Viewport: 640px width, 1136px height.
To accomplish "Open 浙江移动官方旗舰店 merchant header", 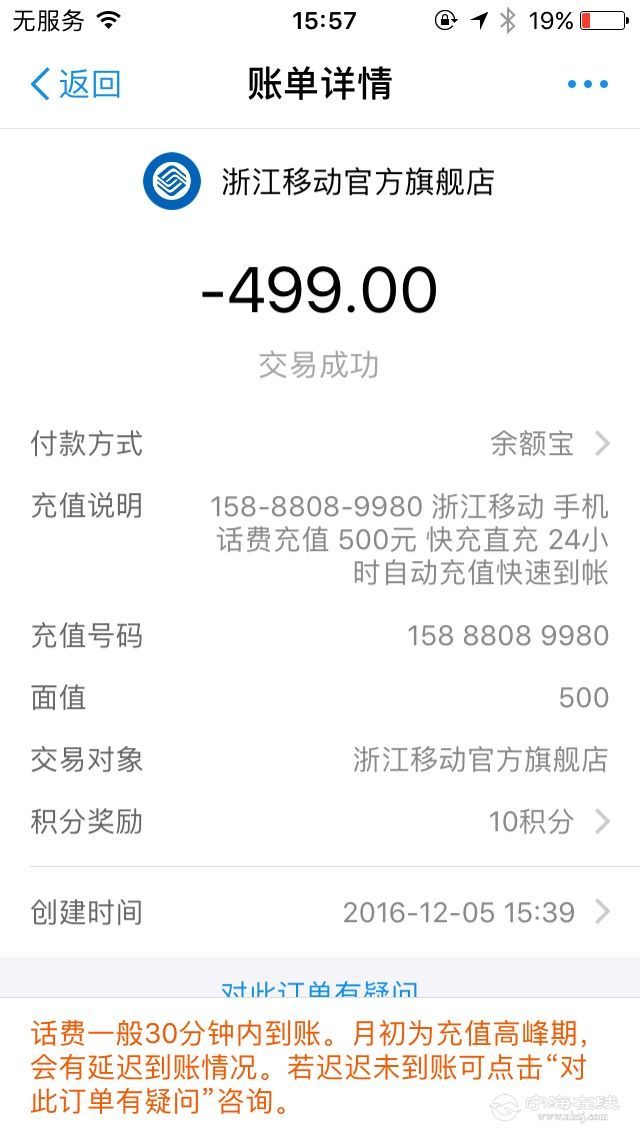I will pyautogui.click(x=320, y=182).
